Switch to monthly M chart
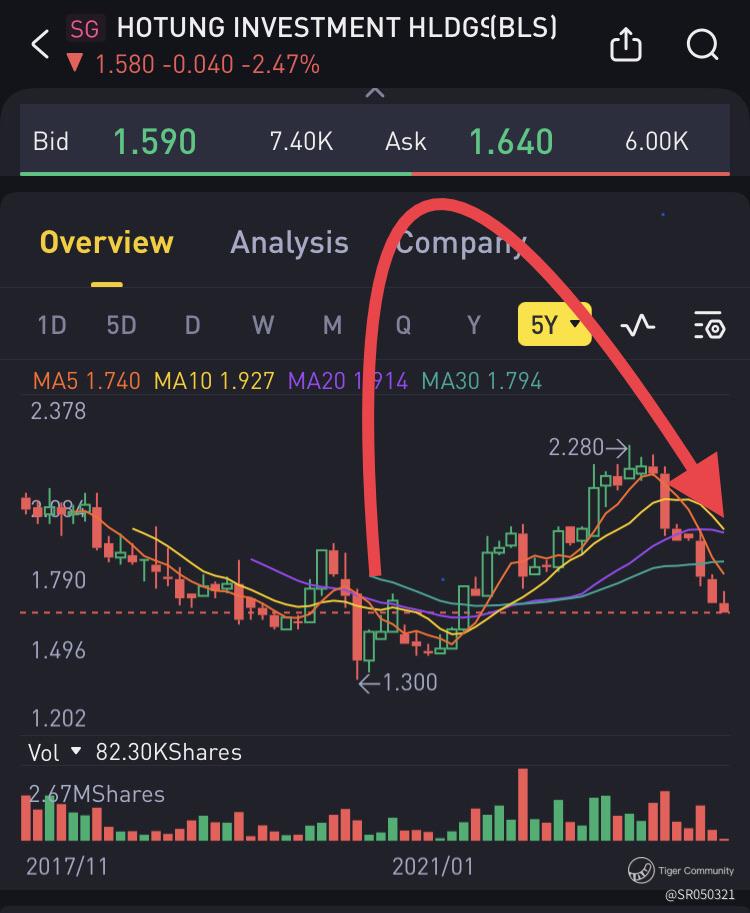This screenshot has height=913, width=750. click(332, 325)
